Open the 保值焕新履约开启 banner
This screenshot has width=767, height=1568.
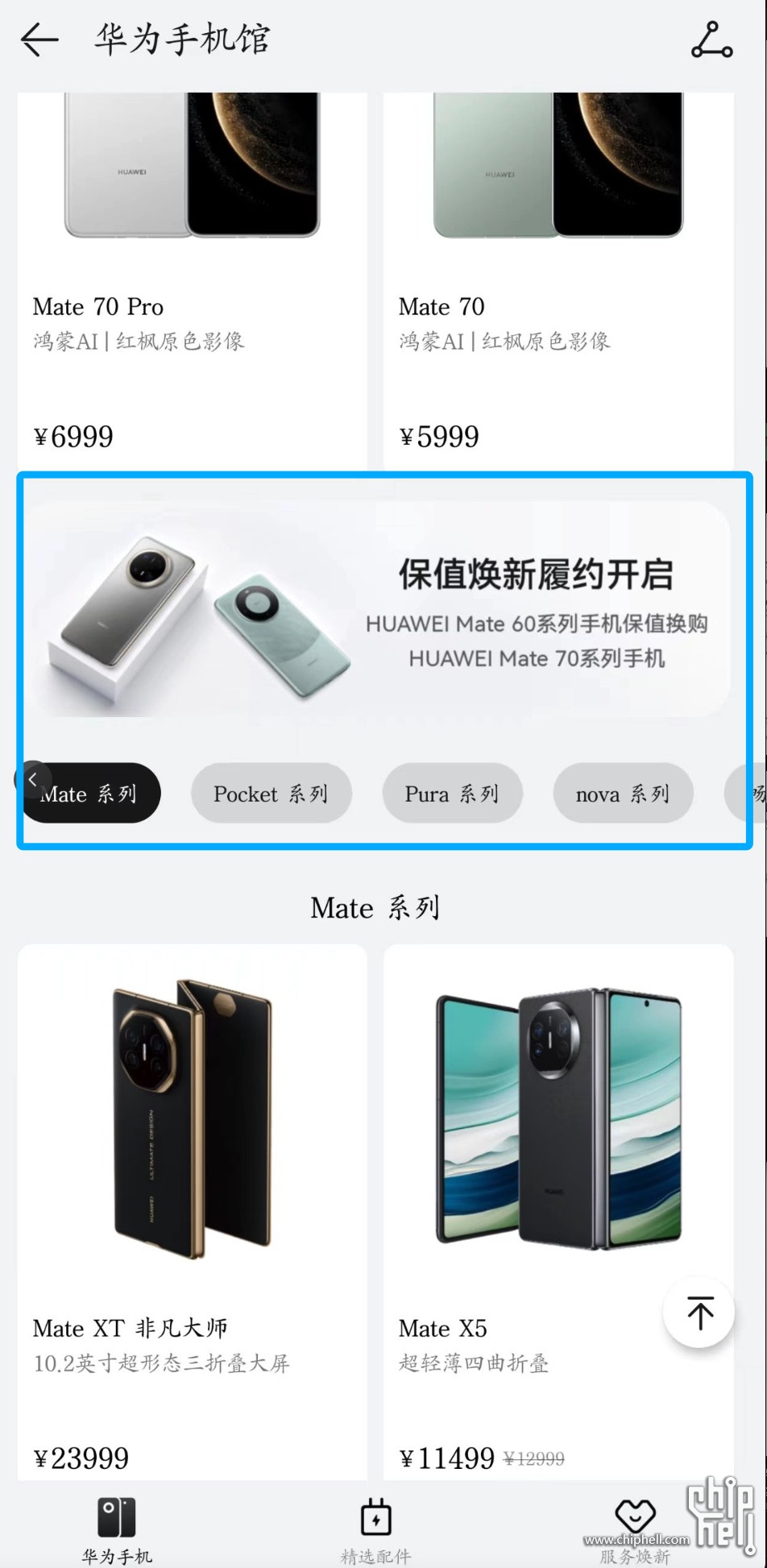click(377, 609)
